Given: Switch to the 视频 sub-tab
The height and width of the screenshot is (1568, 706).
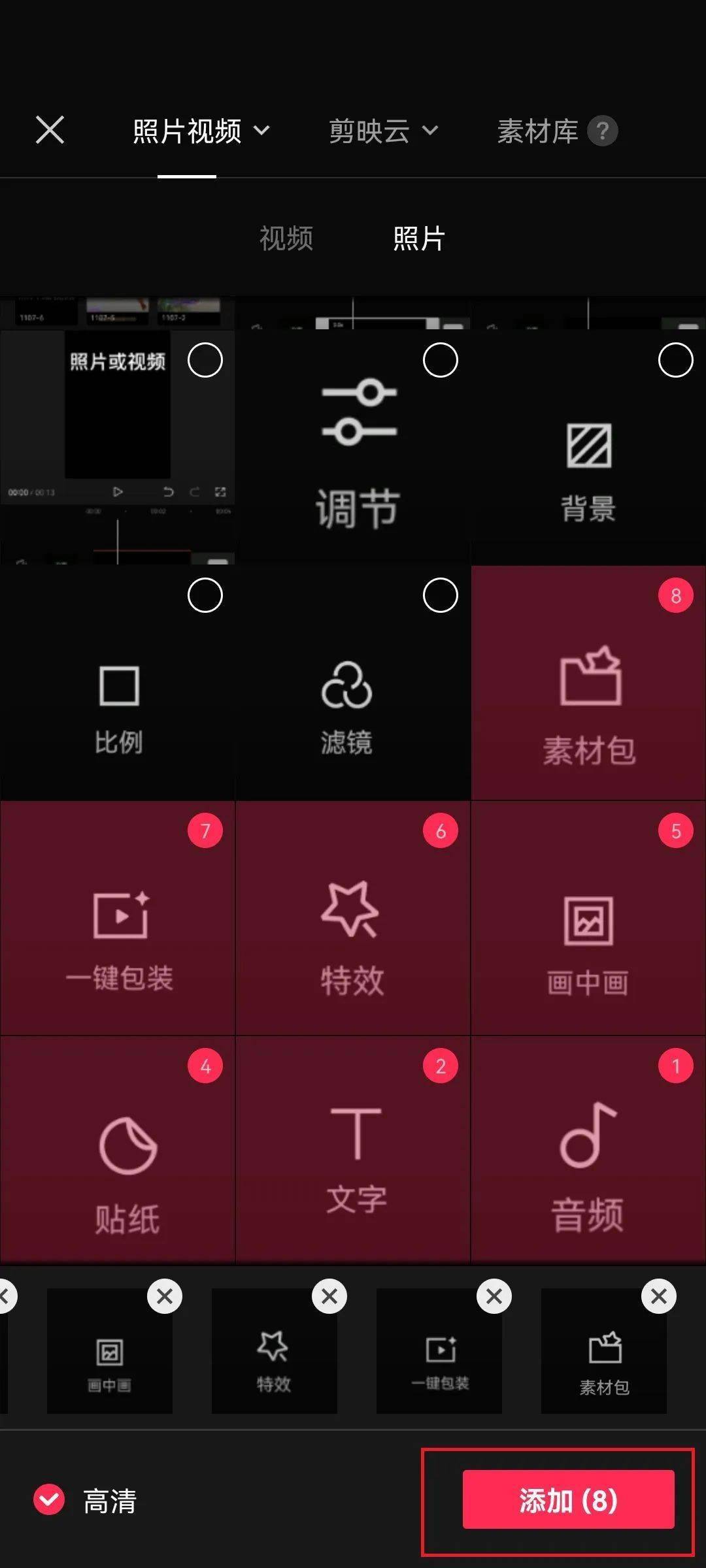Looking at the screenshot, I should [286, 238].
